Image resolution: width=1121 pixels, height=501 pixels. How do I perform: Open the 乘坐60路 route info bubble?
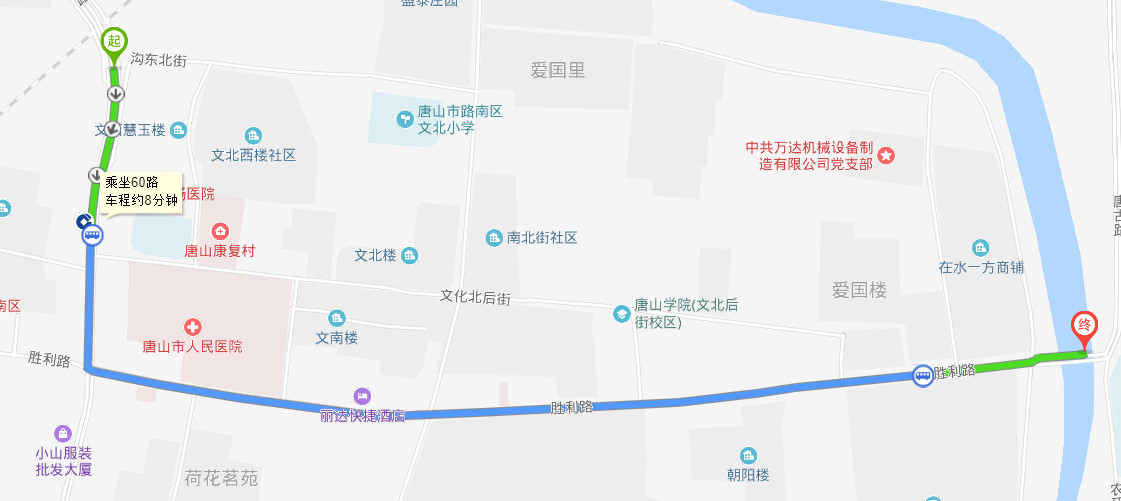[x=141, y=191]
